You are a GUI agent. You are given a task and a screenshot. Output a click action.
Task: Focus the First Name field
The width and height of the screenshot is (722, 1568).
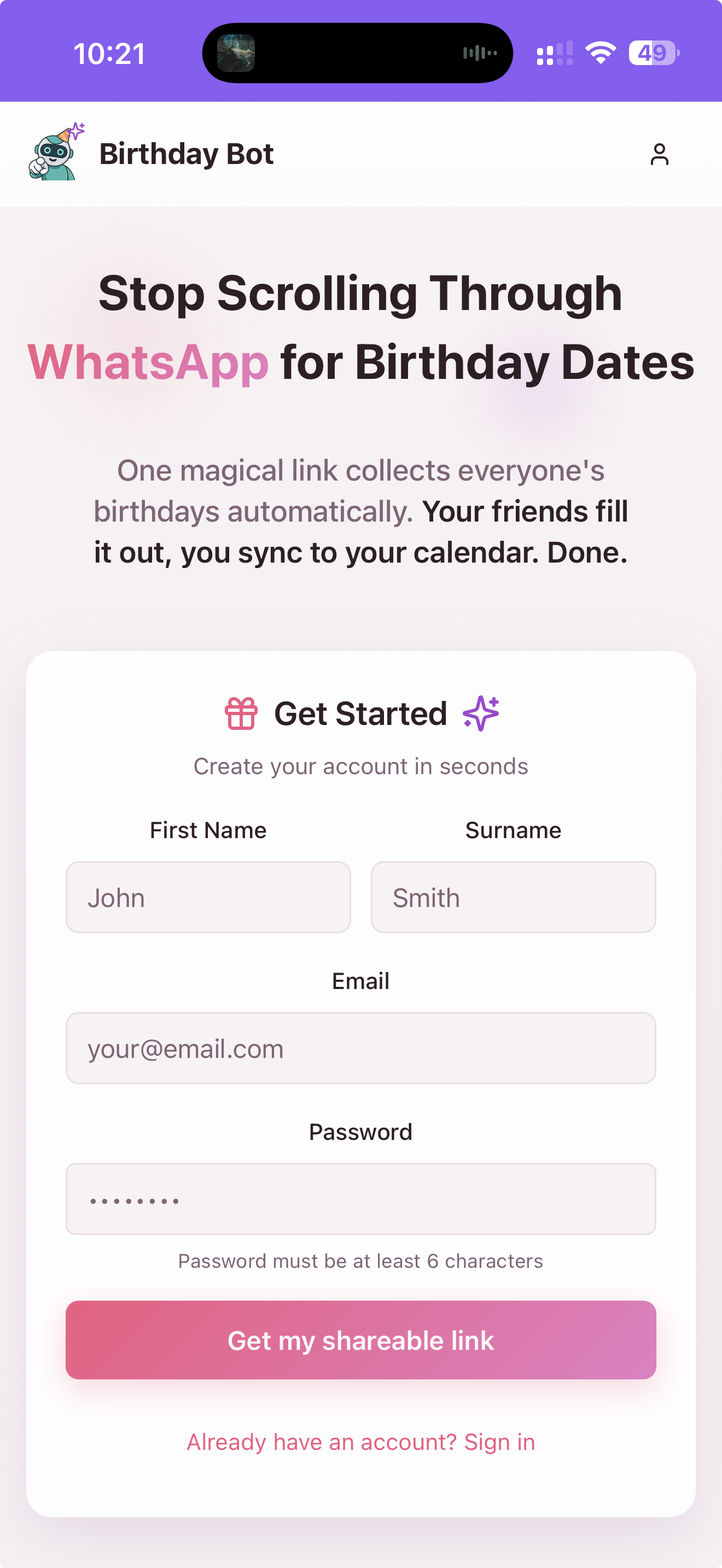coord(208,897)
